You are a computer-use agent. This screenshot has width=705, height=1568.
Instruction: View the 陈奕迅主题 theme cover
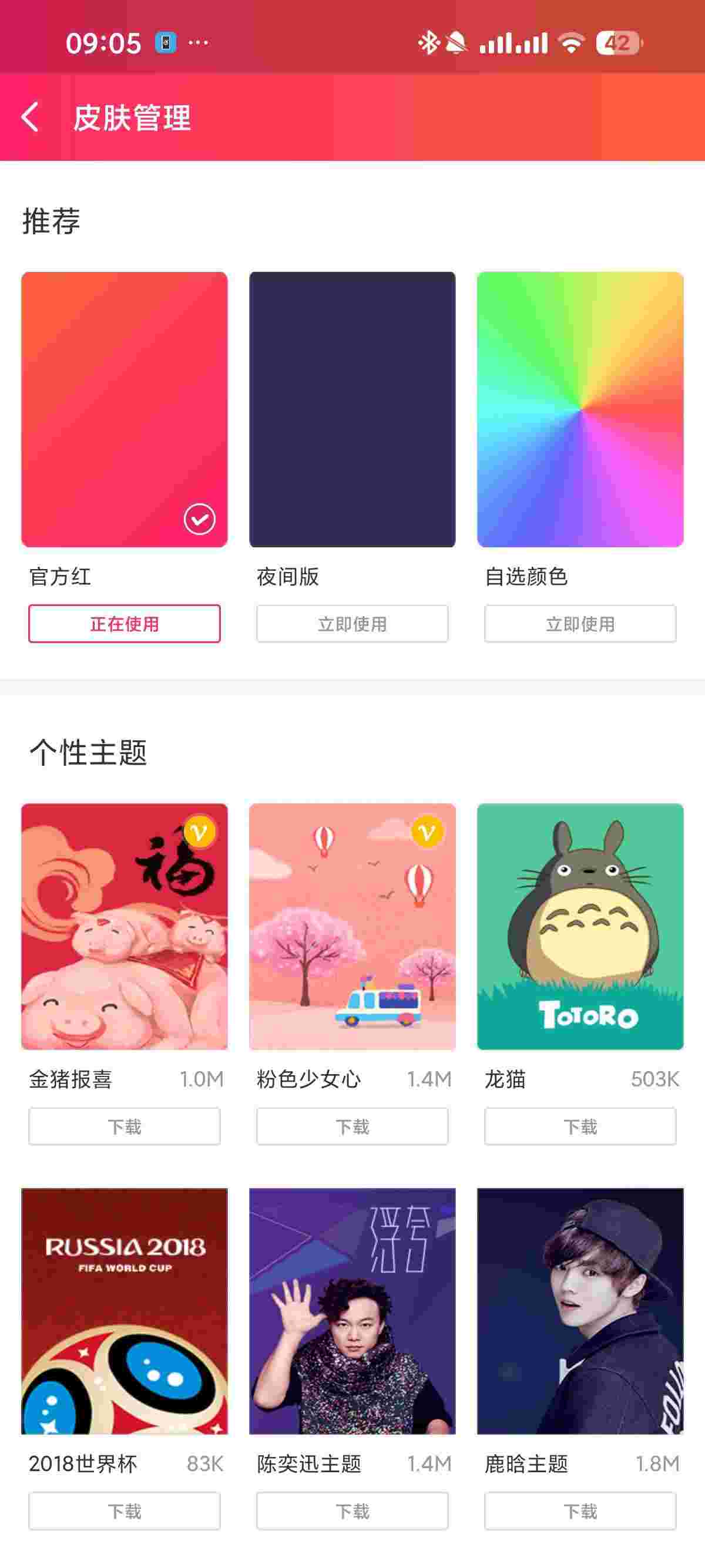click(x=352, y=1311)
